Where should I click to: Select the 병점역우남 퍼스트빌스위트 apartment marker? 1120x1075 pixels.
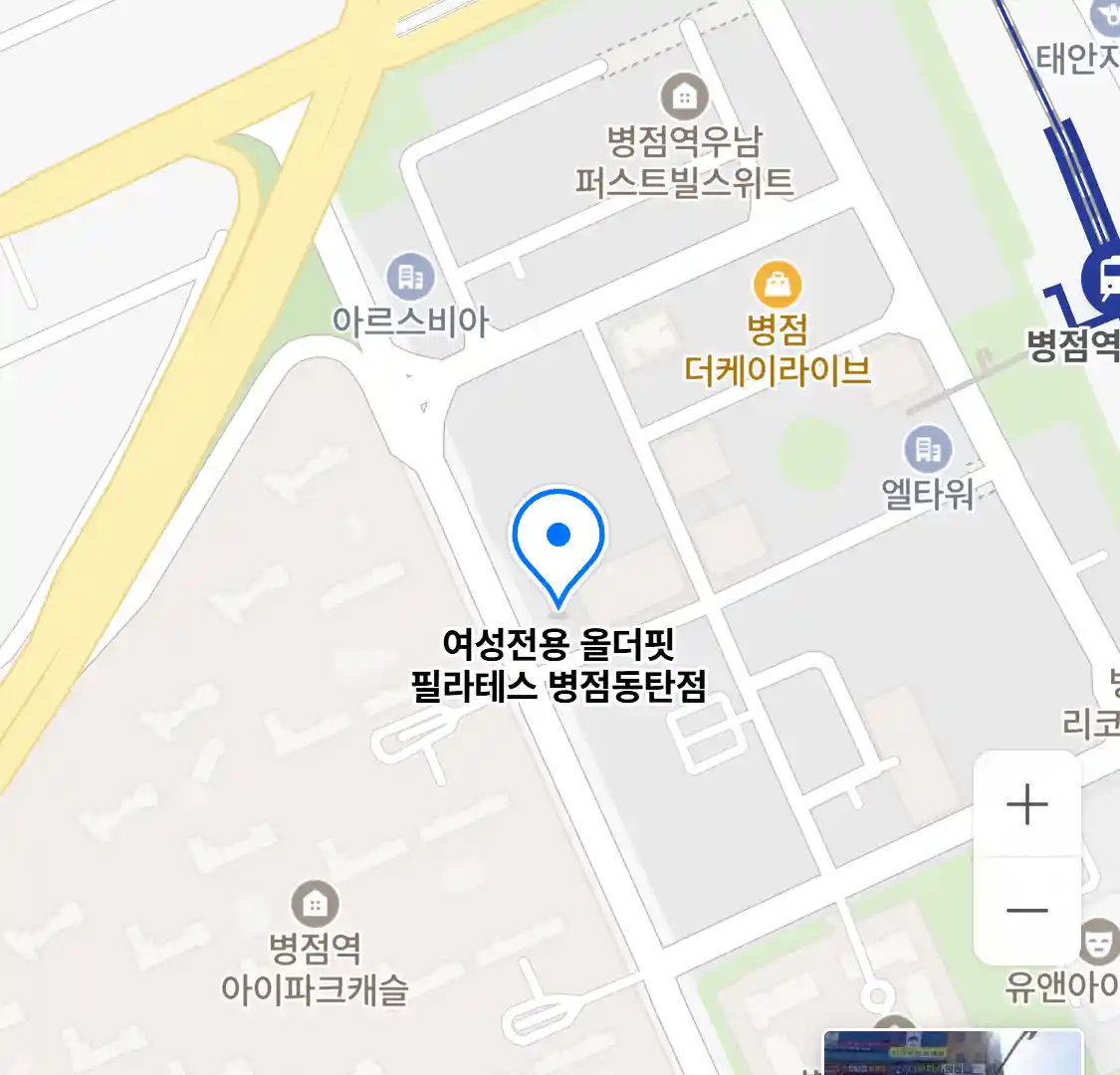pyautogui.click(x=685, y=97)
